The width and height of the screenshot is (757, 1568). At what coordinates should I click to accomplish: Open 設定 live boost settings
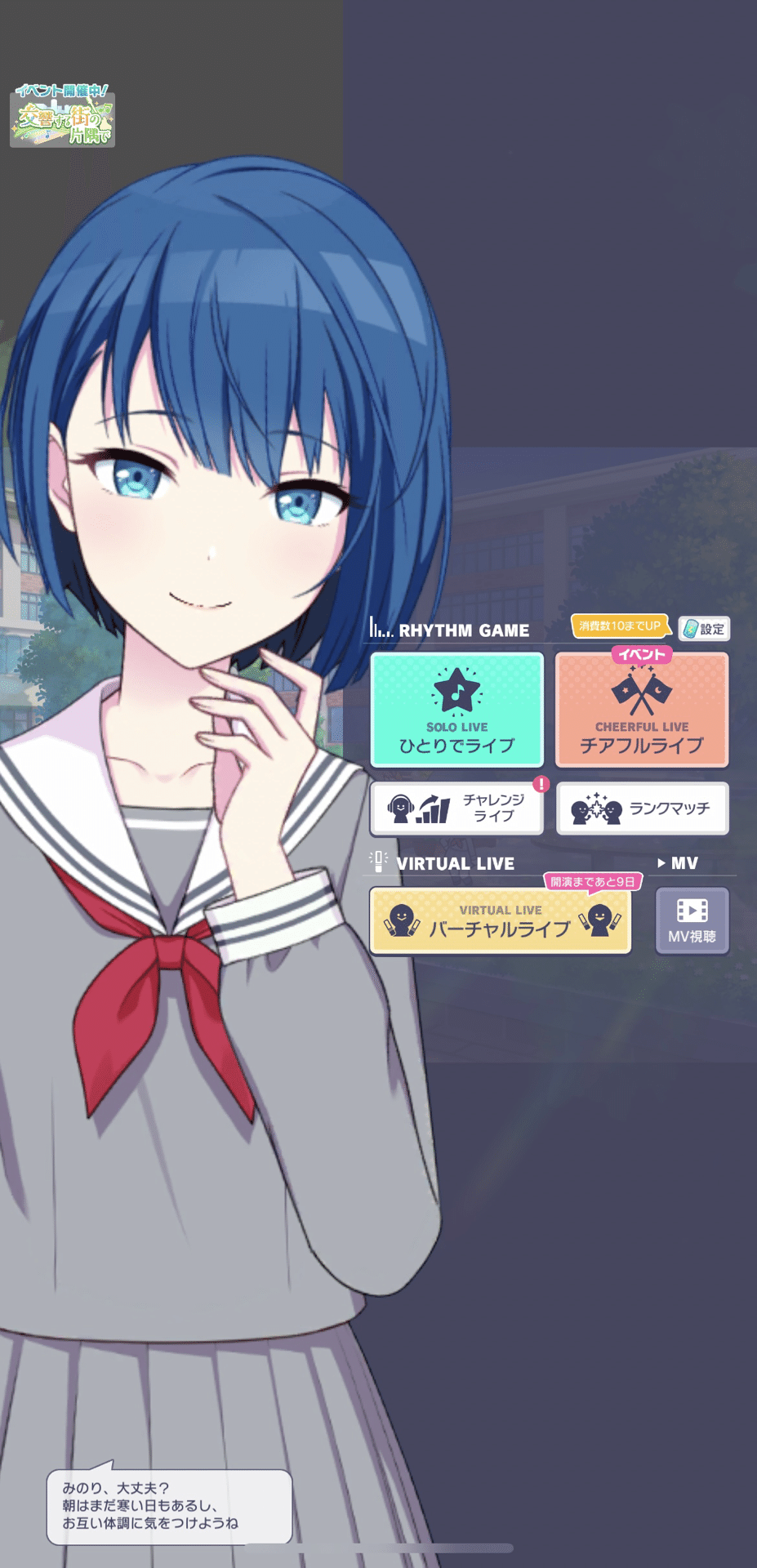(704, 629)
